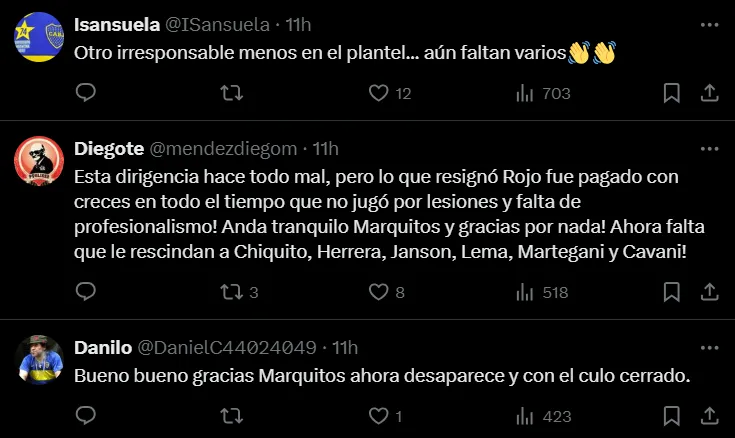The height and width of the screenshot is (438, 735).
Task: Open overflow menu on Diegote's tweet
Action: coord(709,149)
